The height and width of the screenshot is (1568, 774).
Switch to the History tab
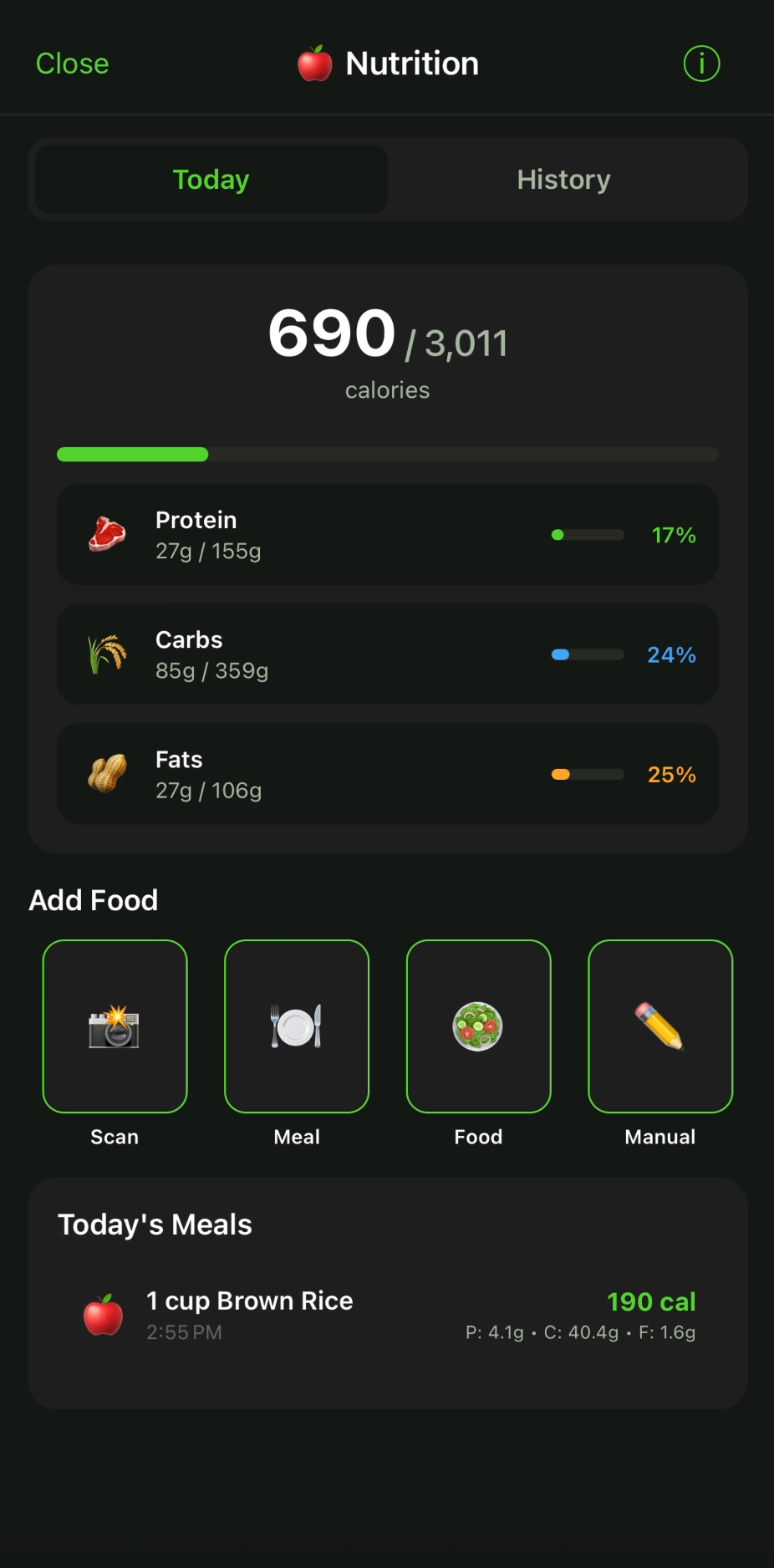(563, 179)
